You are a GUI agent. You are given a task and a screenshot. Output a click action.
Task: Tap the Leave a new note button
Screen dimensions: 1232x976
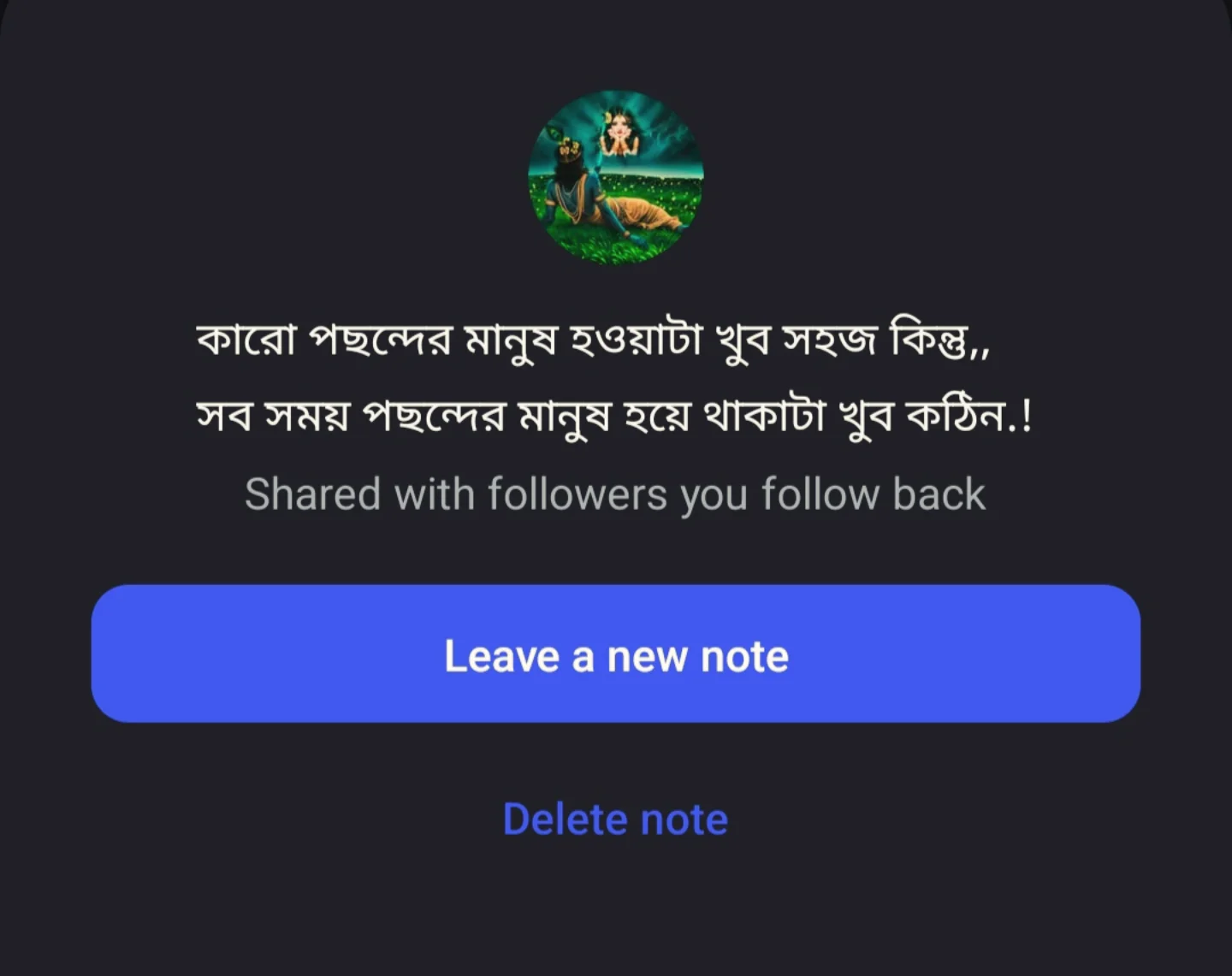pos(615,654)
